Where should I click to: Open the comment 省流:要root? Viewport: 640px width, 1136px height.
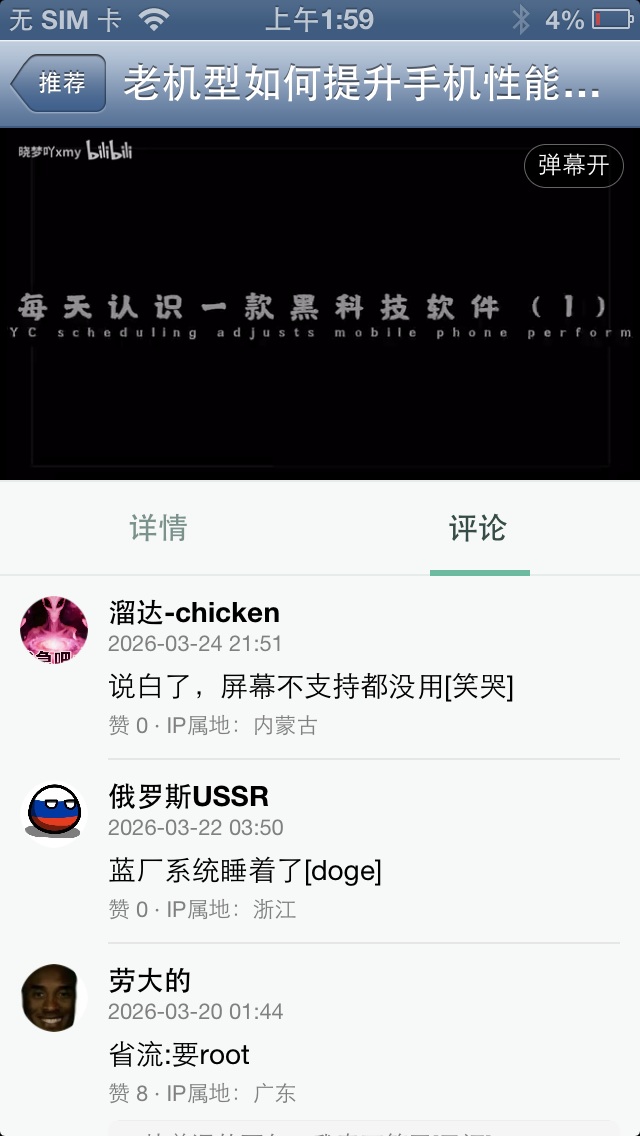click(180, 1054)
